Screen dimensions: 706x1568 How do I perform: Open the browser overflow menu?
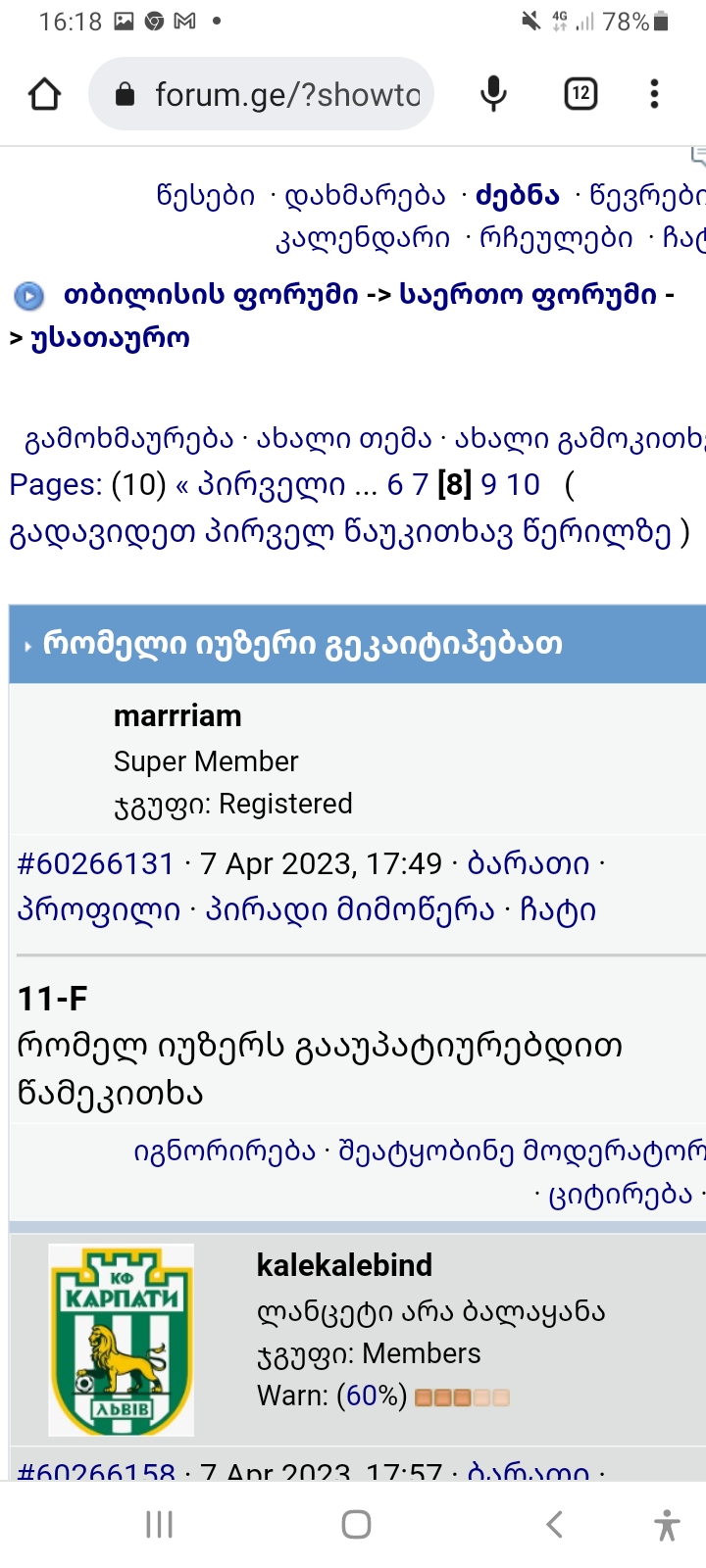tap(654, 94)
